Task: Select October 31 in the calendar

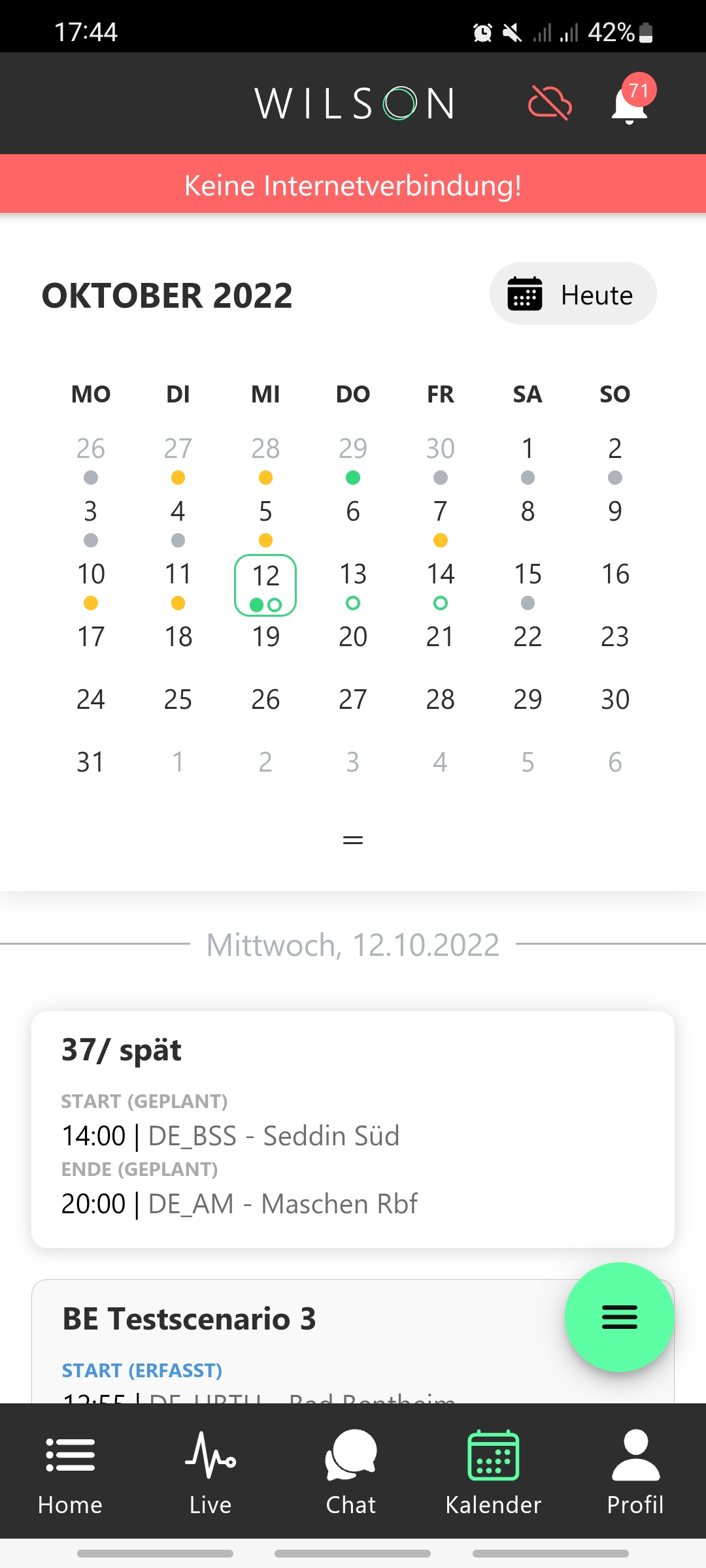Action: [x=91, y=762]
